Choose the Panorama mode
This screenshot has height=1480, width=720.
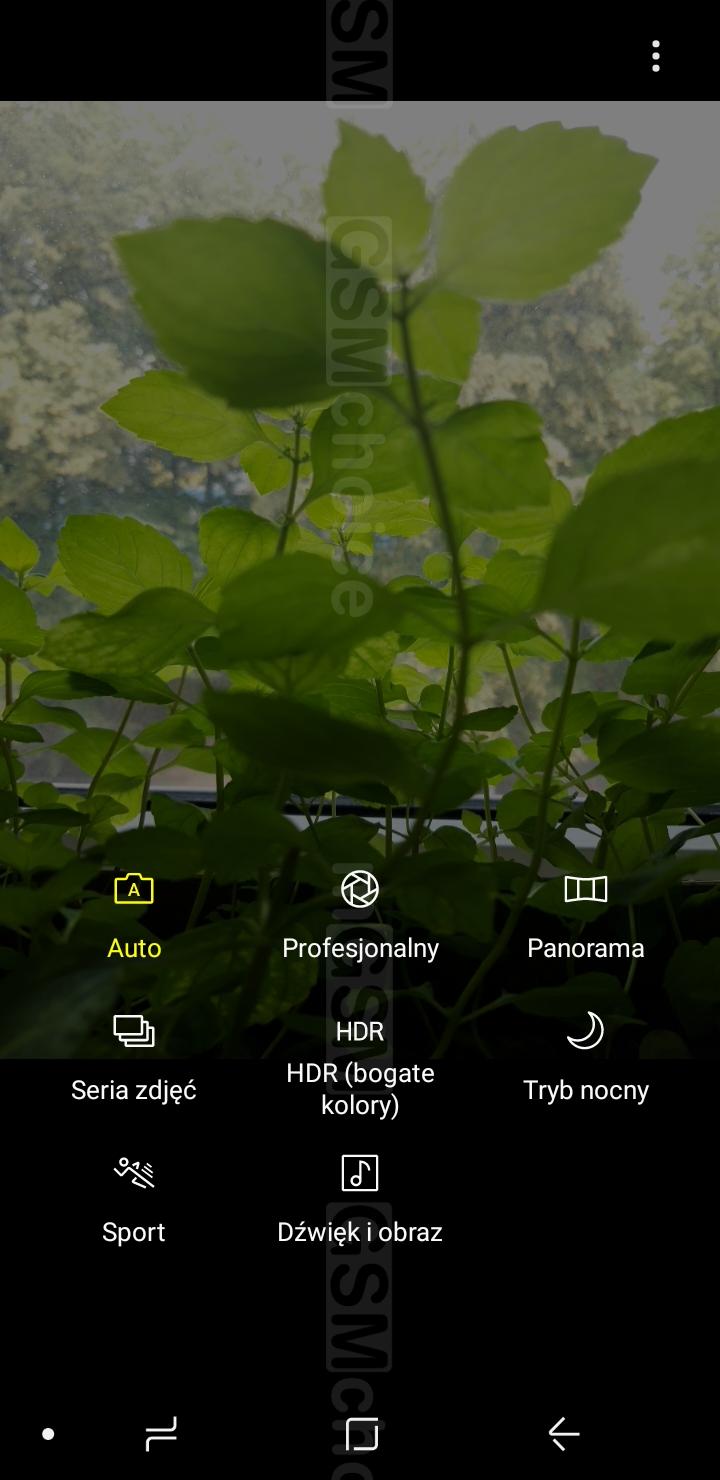tap(586, 916)
